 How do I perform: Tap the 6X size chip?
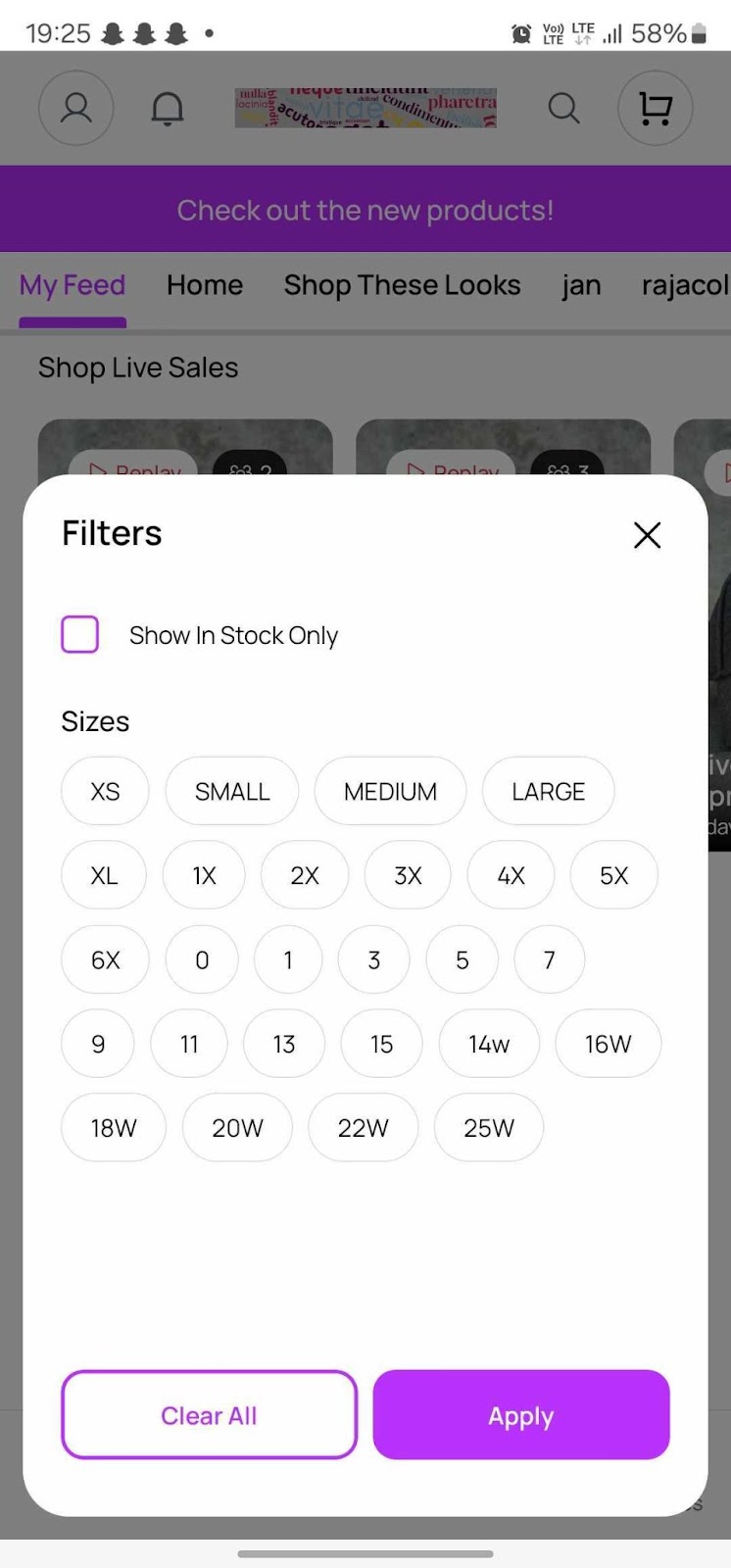(x=105, y=959)
